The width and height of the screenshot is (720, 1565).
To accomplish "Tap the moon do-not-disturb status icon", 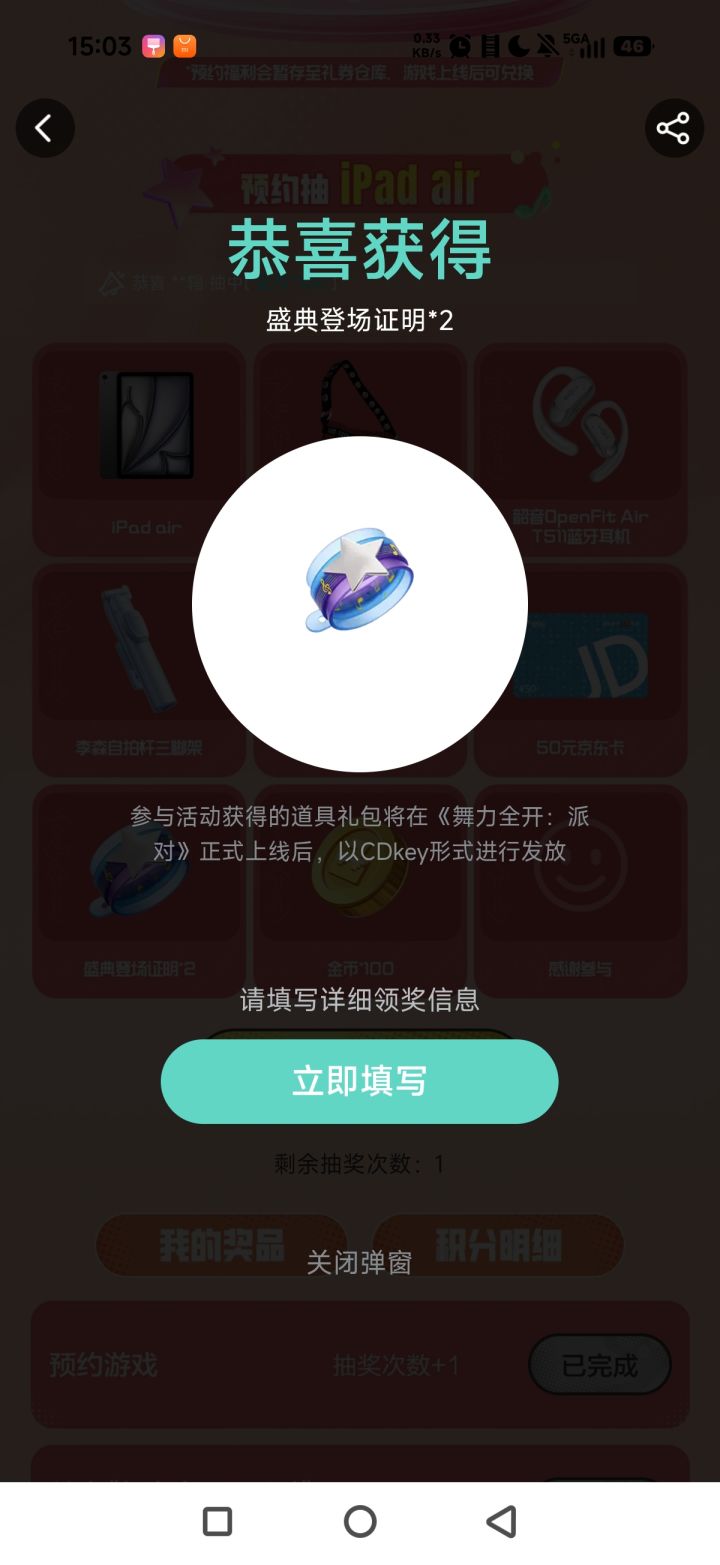I will 521,46.
